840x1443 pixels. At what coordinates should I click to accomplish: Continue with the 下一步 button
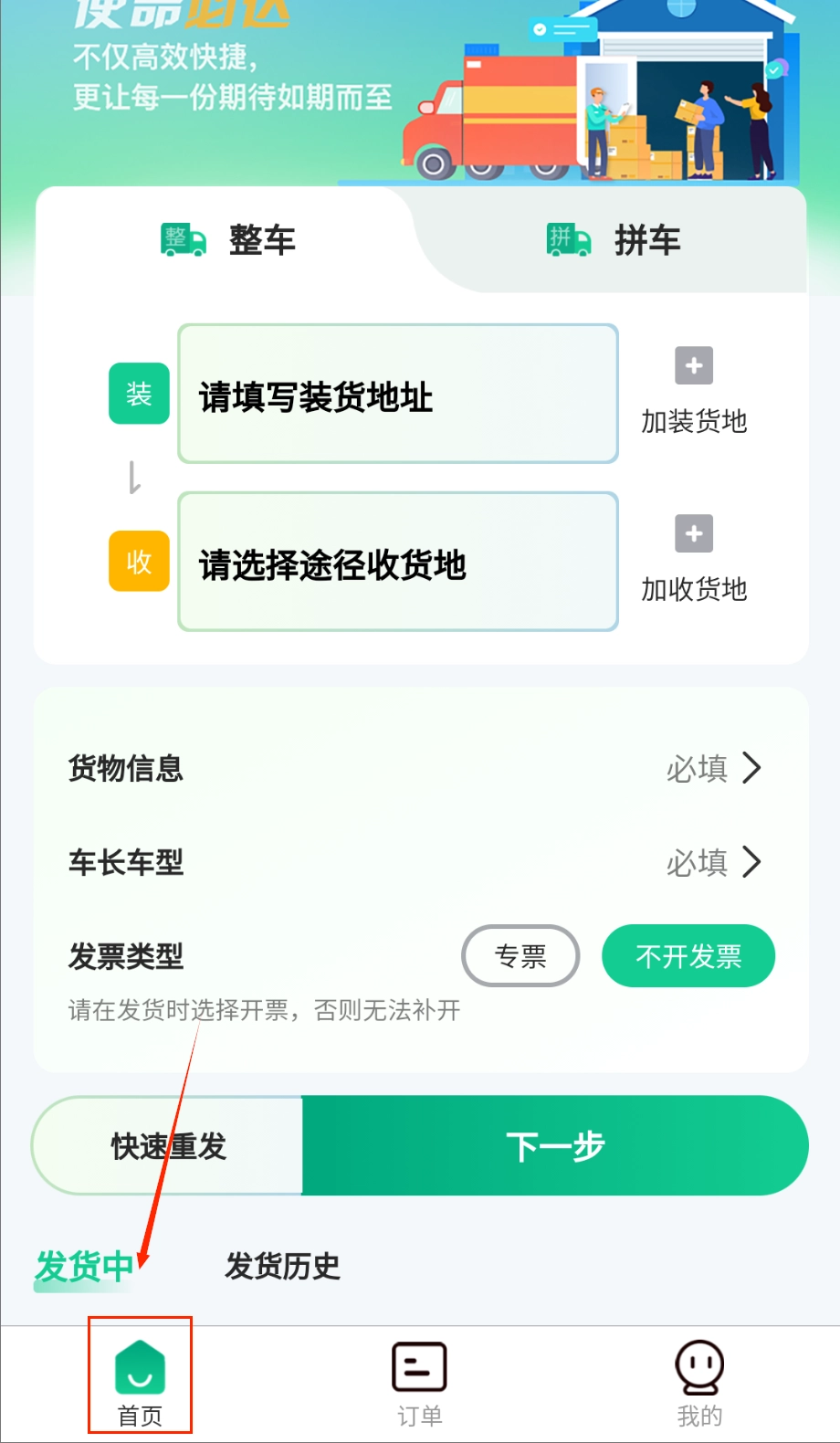(555, 1146)
